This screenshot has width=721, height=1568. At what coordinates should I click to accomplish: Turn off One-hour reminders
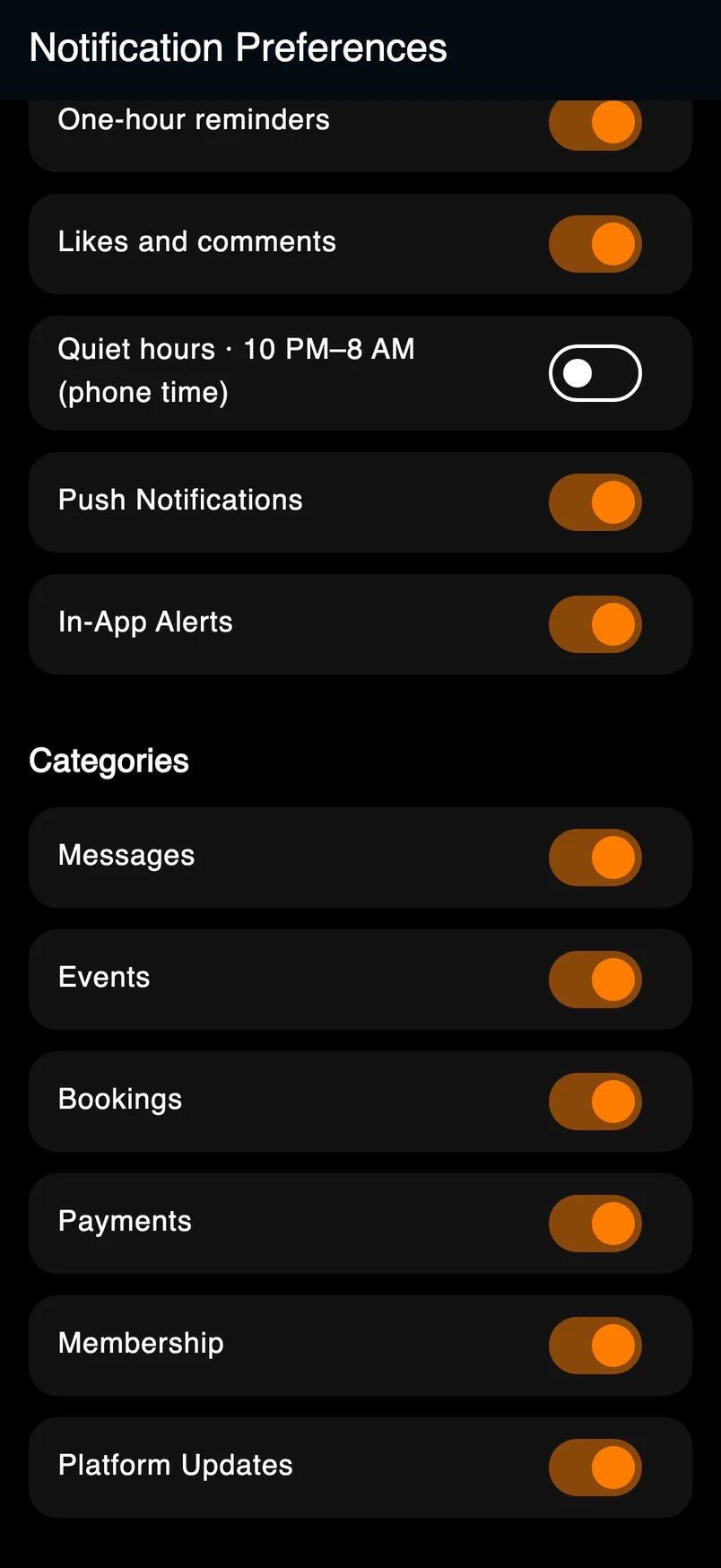pos(595,124)
